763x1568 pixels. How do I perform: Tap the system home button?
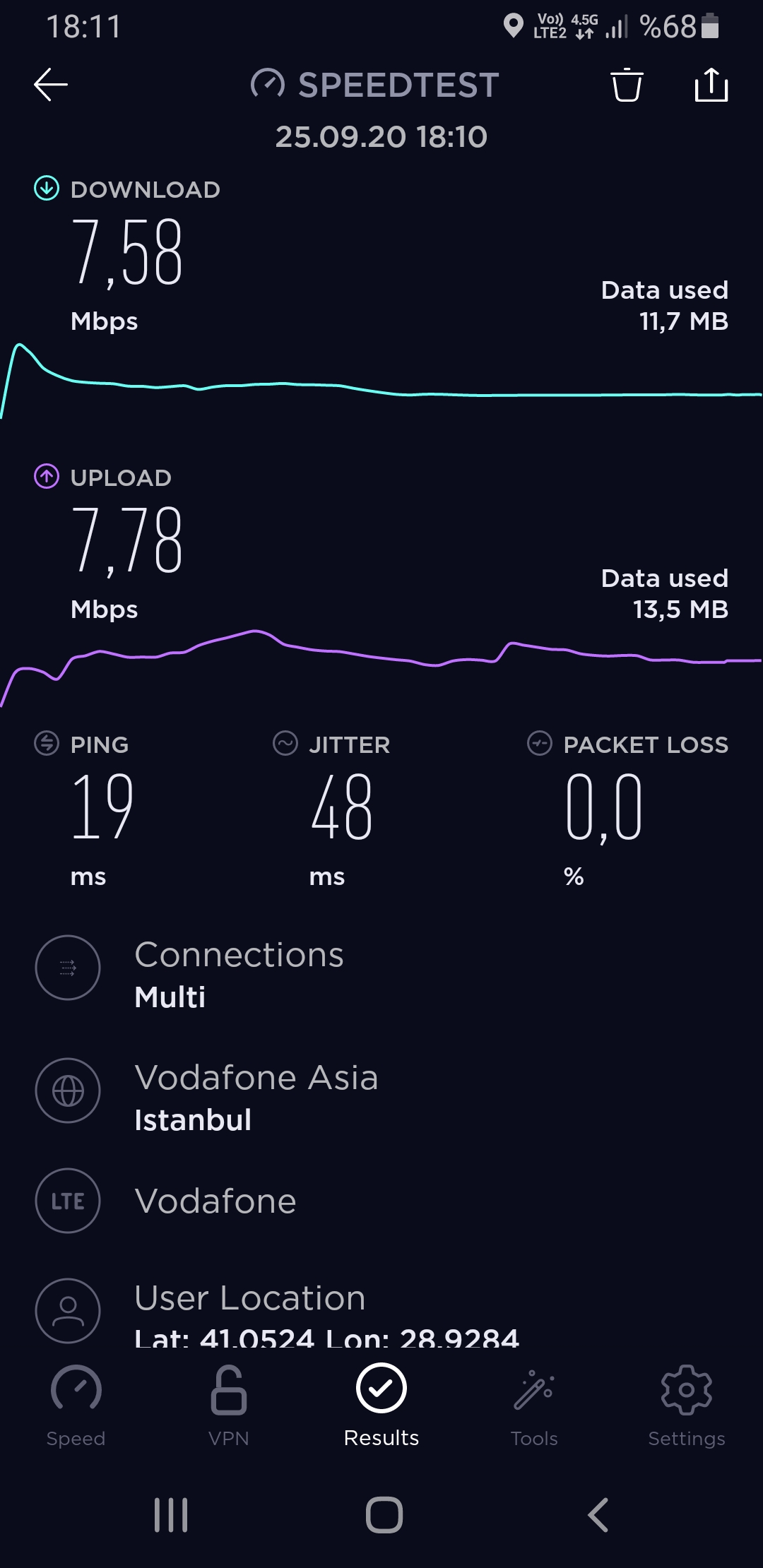point(384,1515)
